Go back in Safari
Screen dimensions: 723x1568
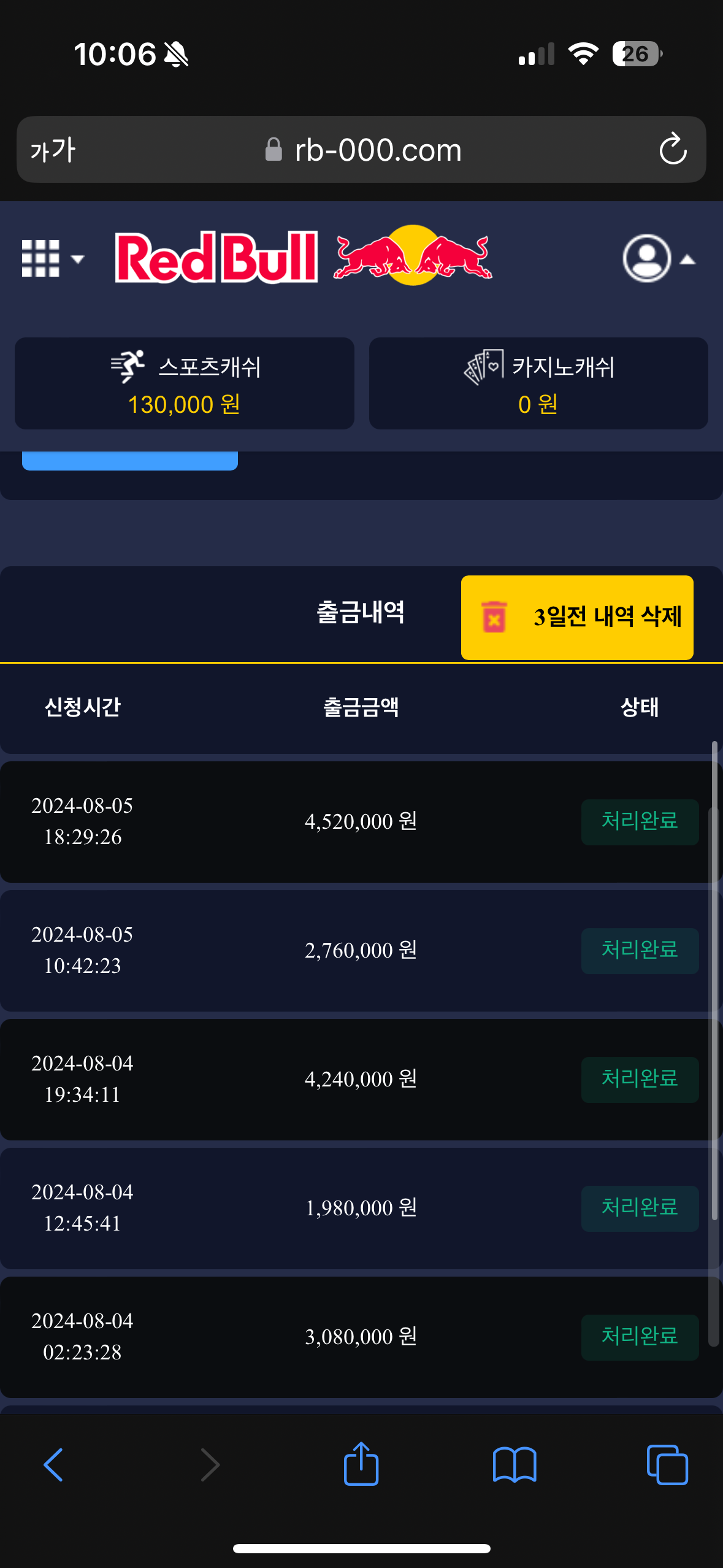[53, 1465]
